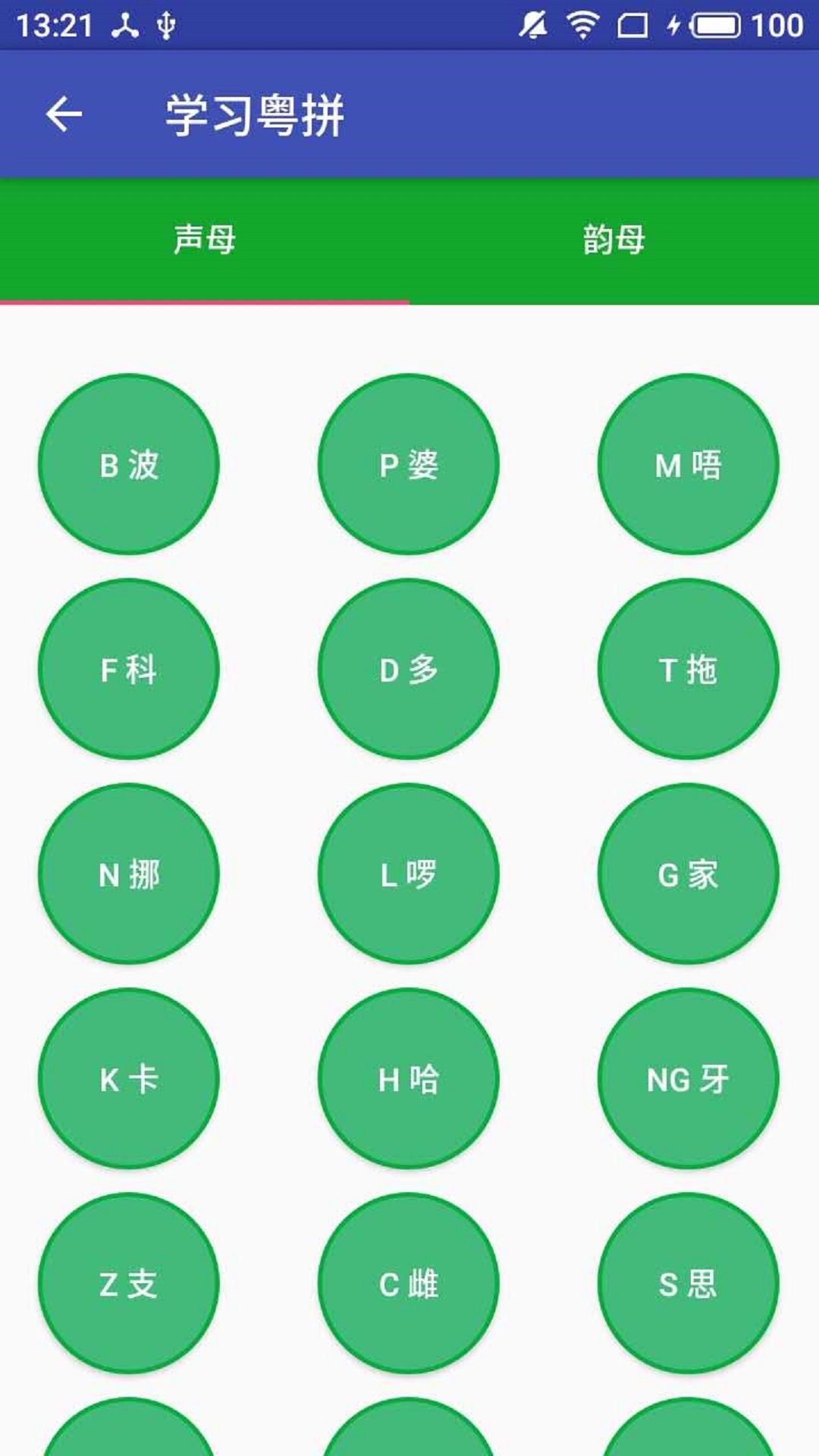Tap the D 多 button

409,669
